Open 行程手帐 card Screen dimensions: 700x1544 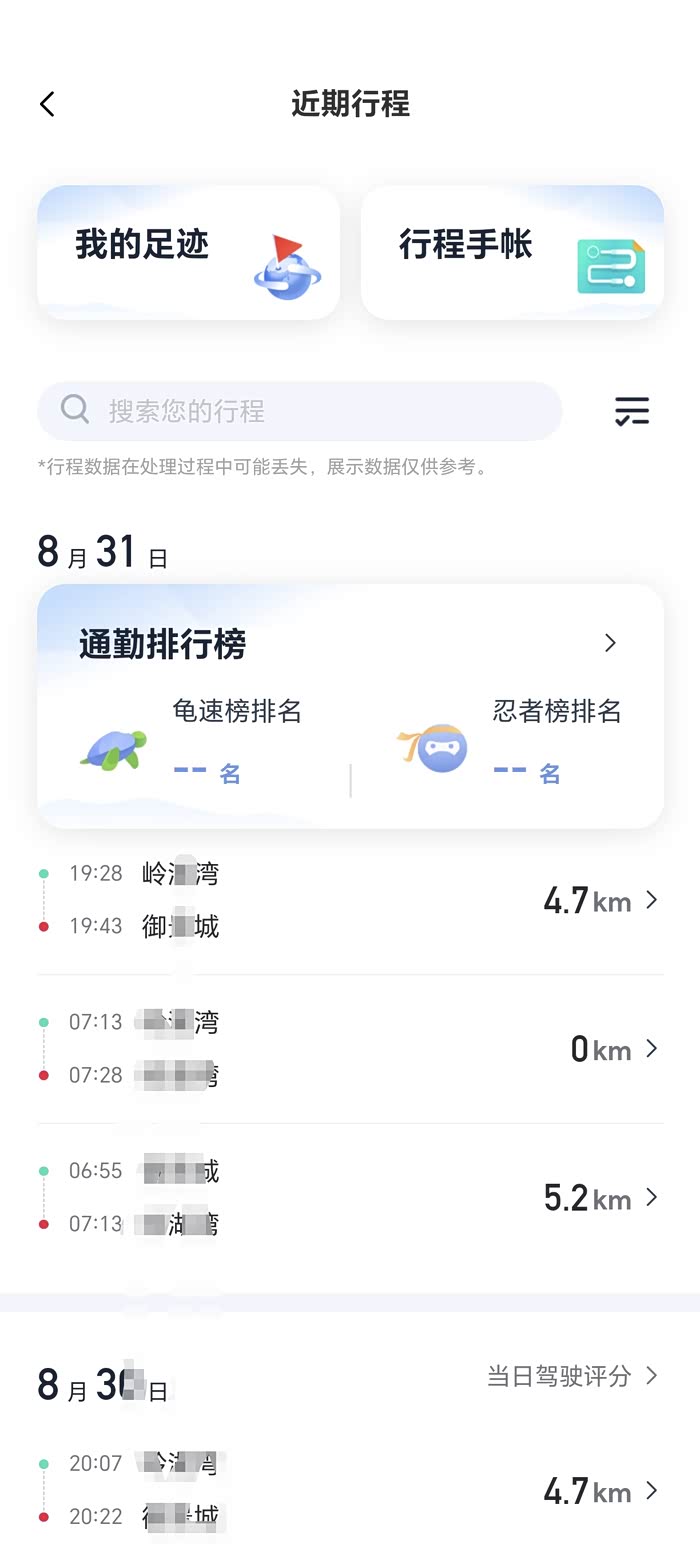click(512, 252)
